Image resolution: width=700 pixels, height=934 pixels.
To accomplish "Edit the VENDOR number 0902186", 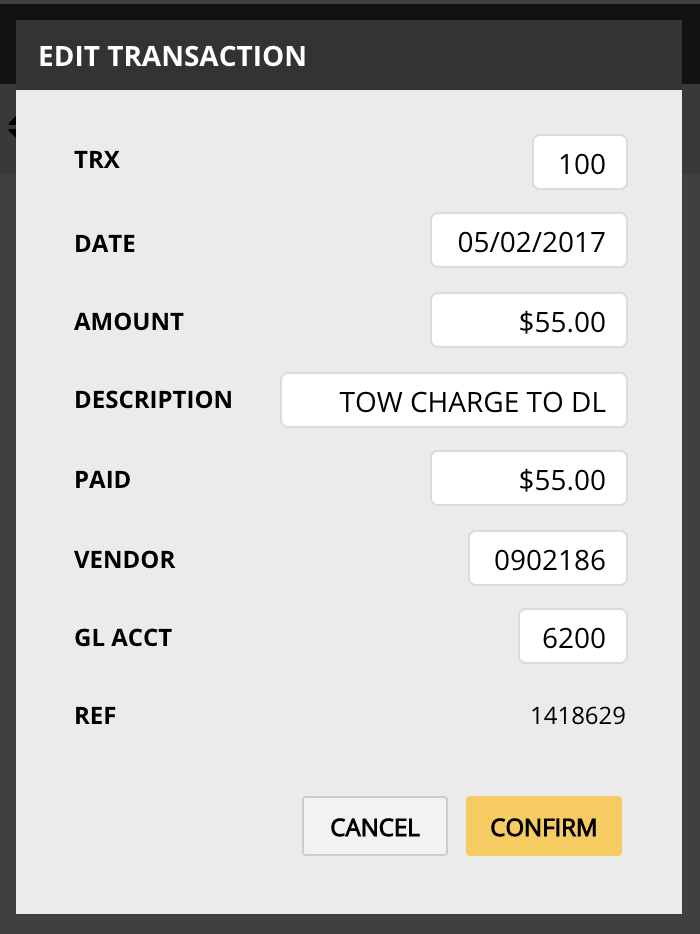I will [x=548, y=559].
